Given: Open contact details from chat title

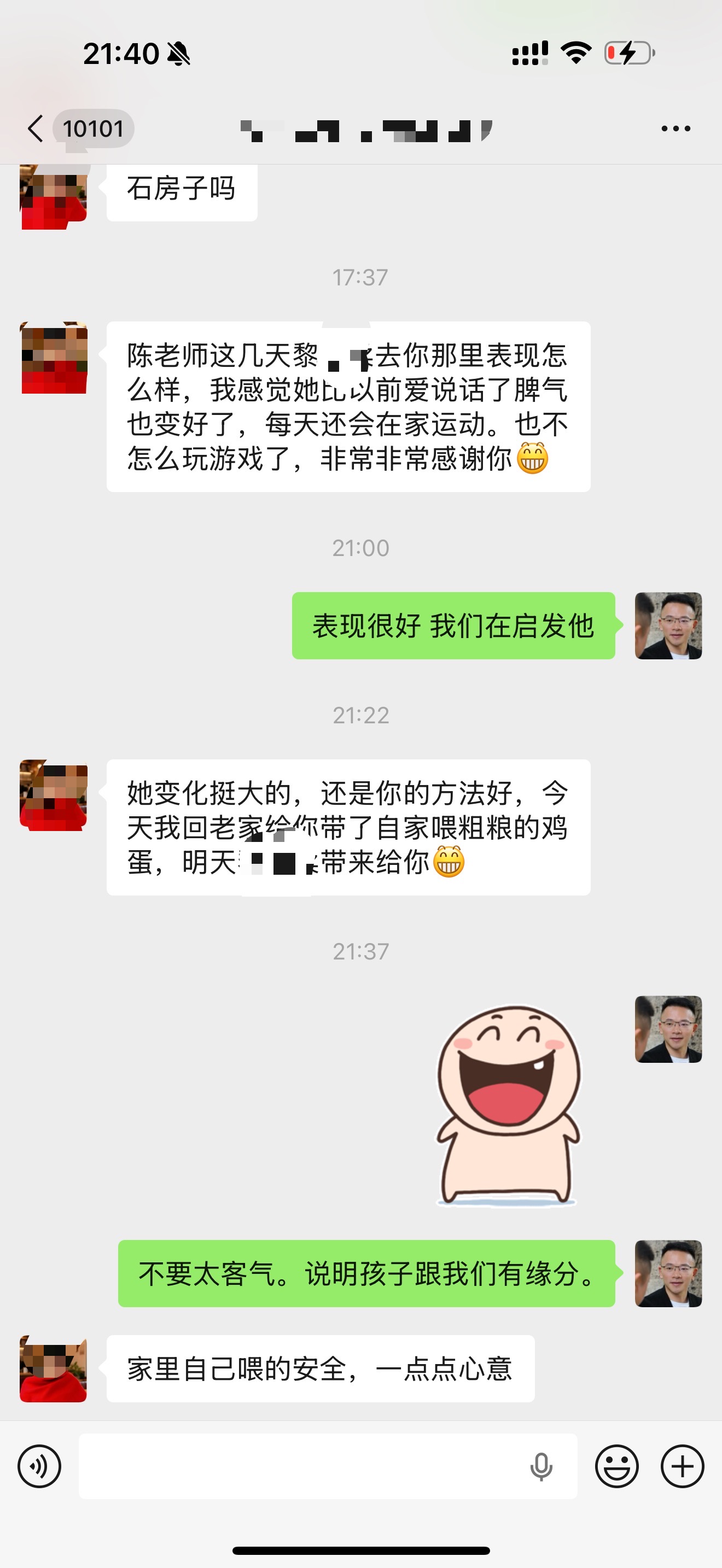Looking at the screenshot, I should click(365, 128).
